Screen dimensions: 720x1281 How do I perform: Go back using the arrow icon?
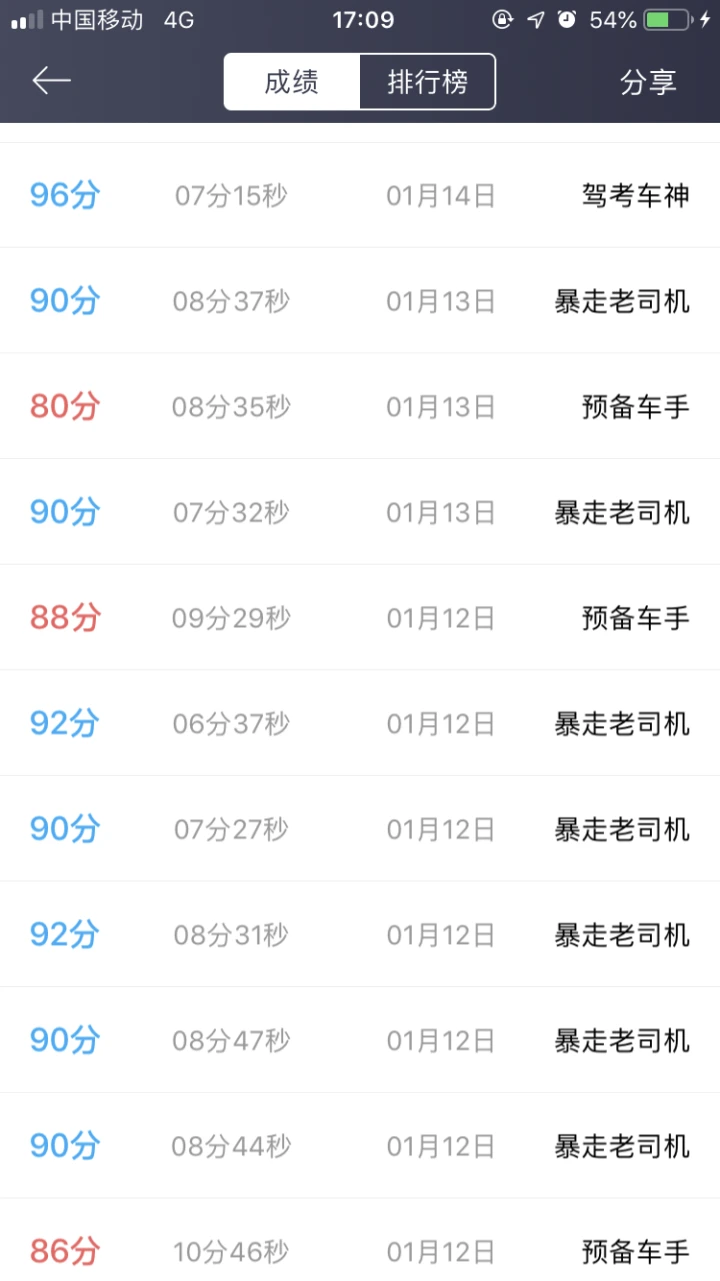52,81
